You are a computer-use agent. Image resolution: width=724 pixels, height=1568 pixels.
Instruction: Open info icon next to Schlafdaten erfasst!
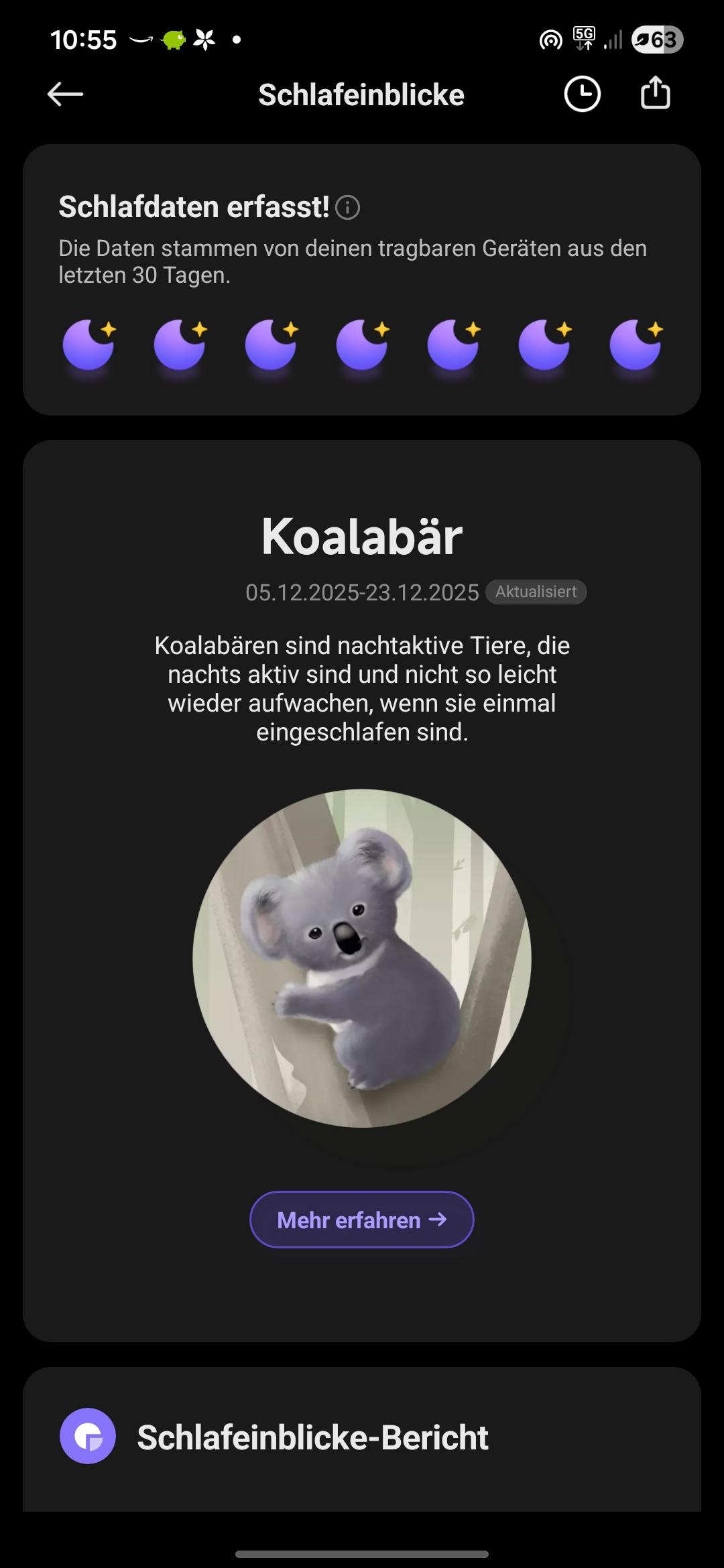pyautogui.click(x=347, y=208)
